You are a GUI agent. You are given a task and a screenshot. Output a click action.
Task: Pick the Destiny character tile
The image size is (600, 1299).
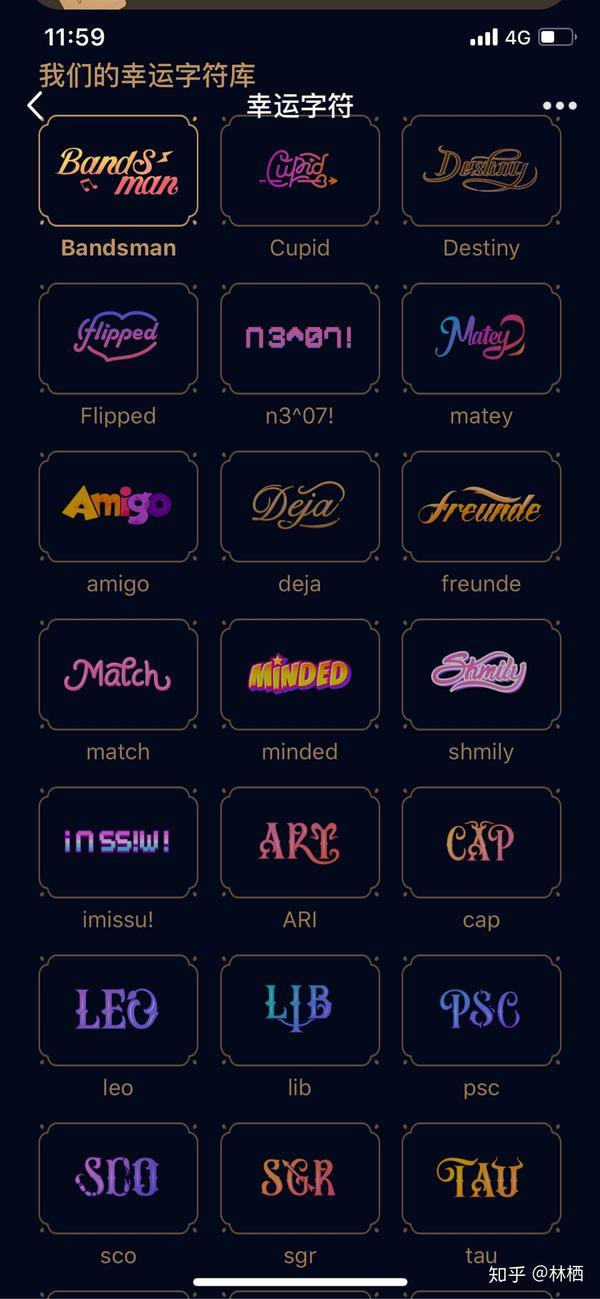(481, 171)
